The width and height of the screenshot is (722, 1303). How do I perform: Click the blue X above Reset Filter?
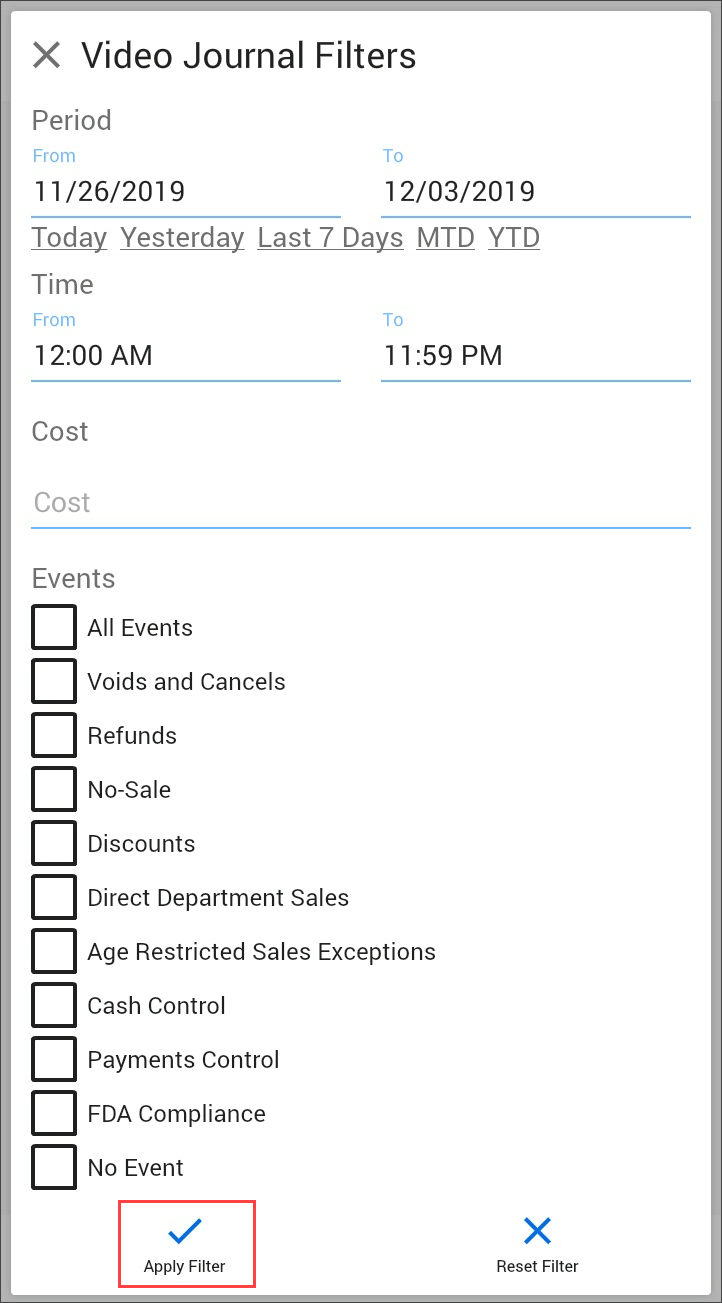(537, 1231)
